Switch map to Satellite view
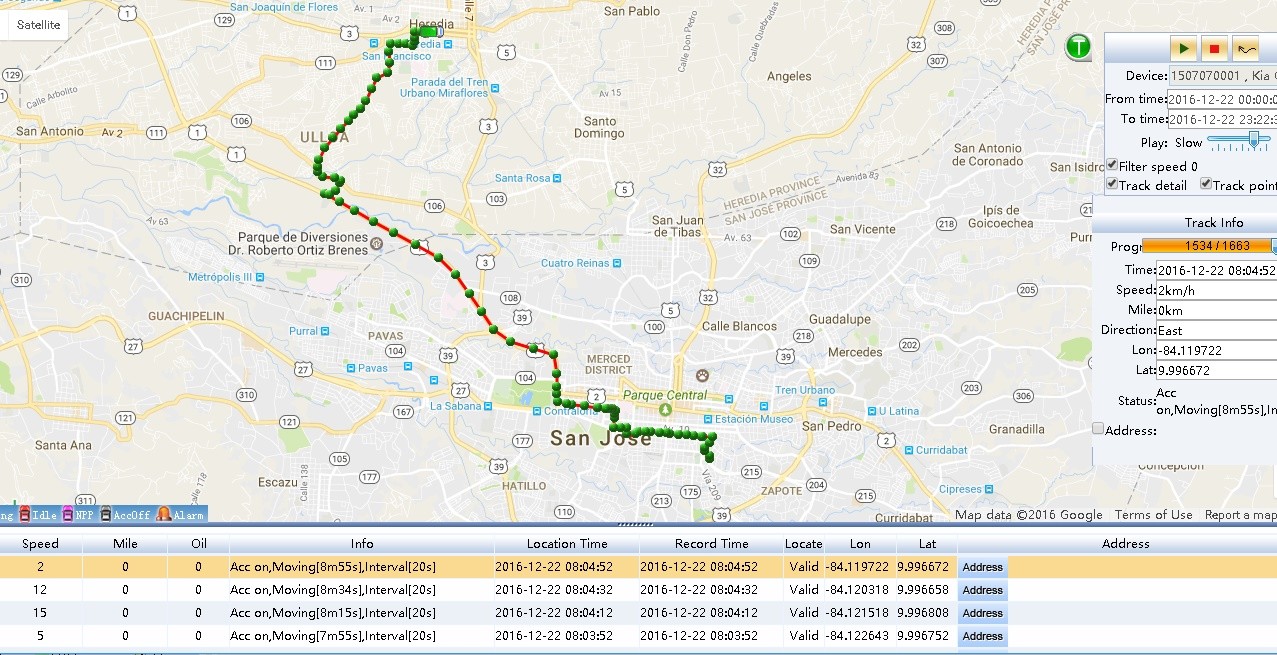Image resolution: width=1277 pixels, height=655 pixels. tap(38, 24)
